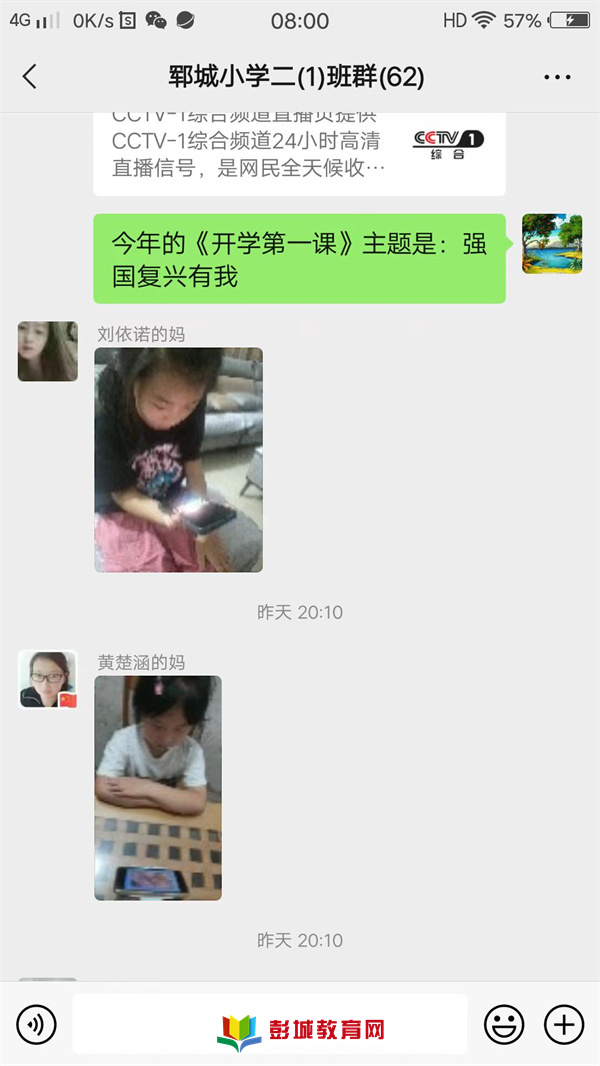Open the group chat options menu
Screen dimensions: 600x1066
click(x=557, y=77)
